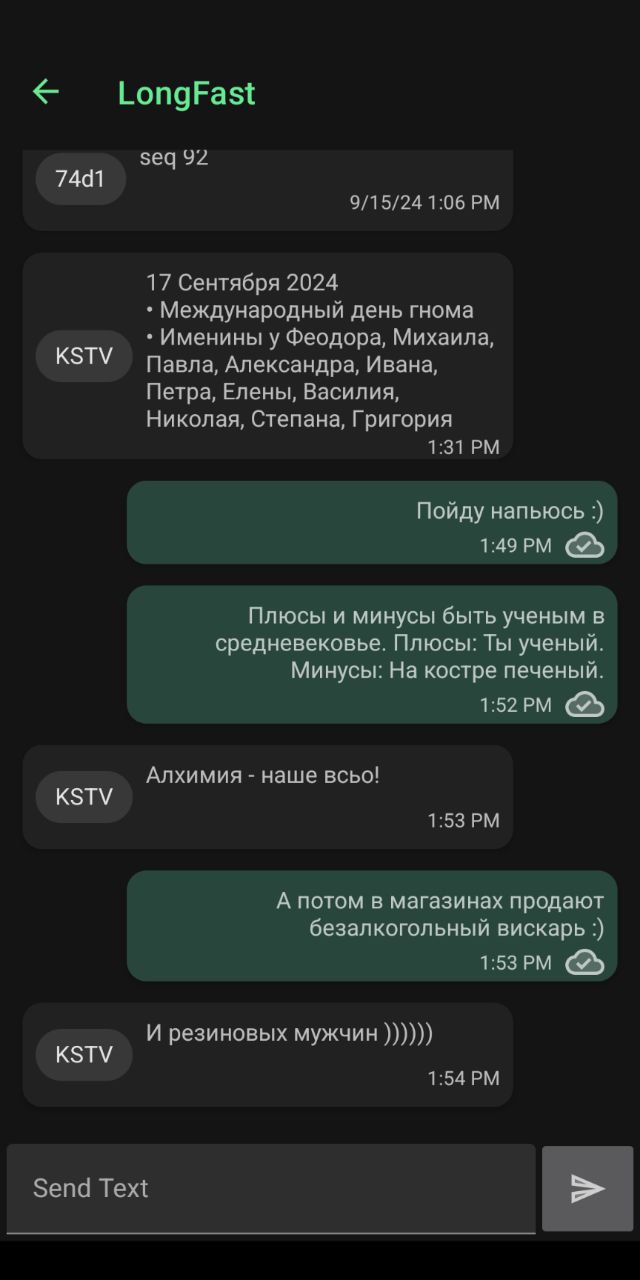Tap the KSTV chip by резиновых мужчин message
Image resolution: width=640 pixels, height=1280 pixels.
84,1055
